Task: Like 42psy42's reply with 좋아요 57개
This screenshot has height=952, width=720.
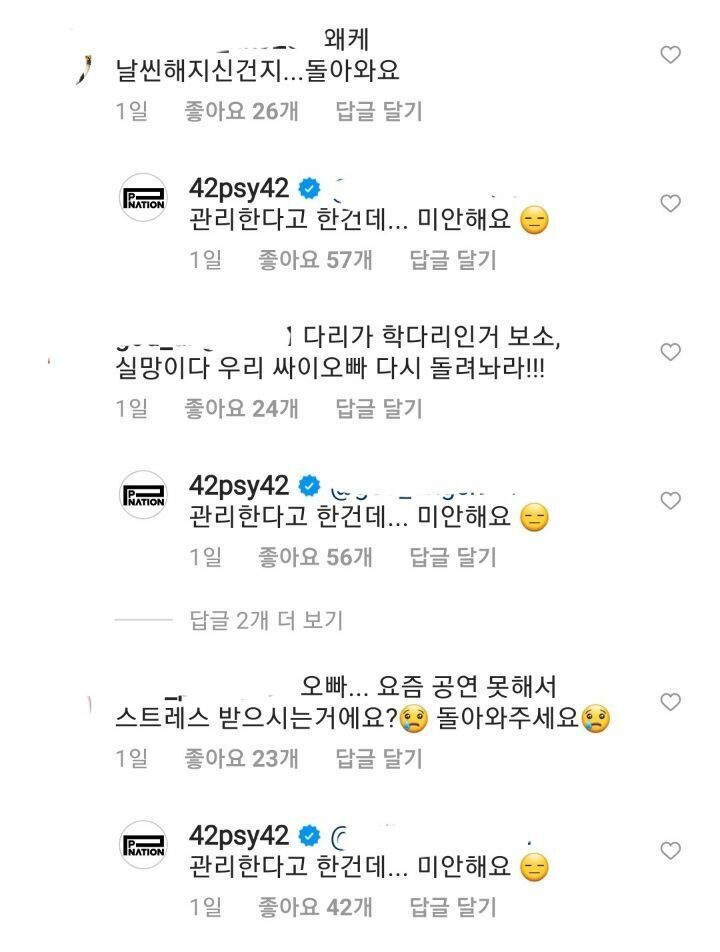Action: tap(671, 203)
